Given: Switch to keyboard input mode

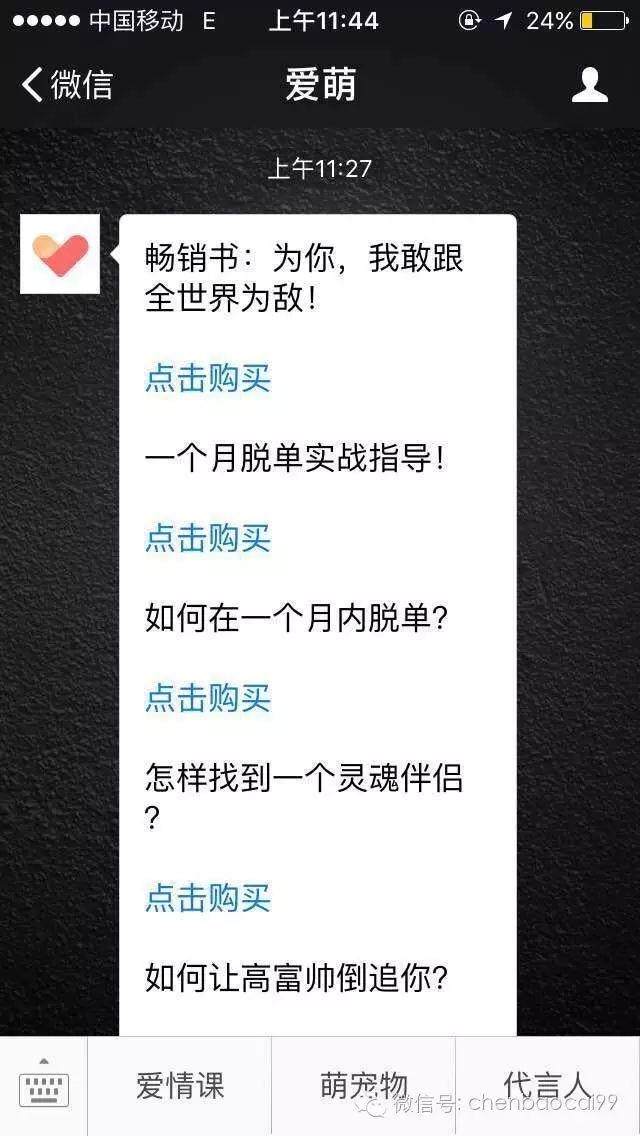Looking at the screenshot, I should pyautogui.click(x=43, y=1087).
